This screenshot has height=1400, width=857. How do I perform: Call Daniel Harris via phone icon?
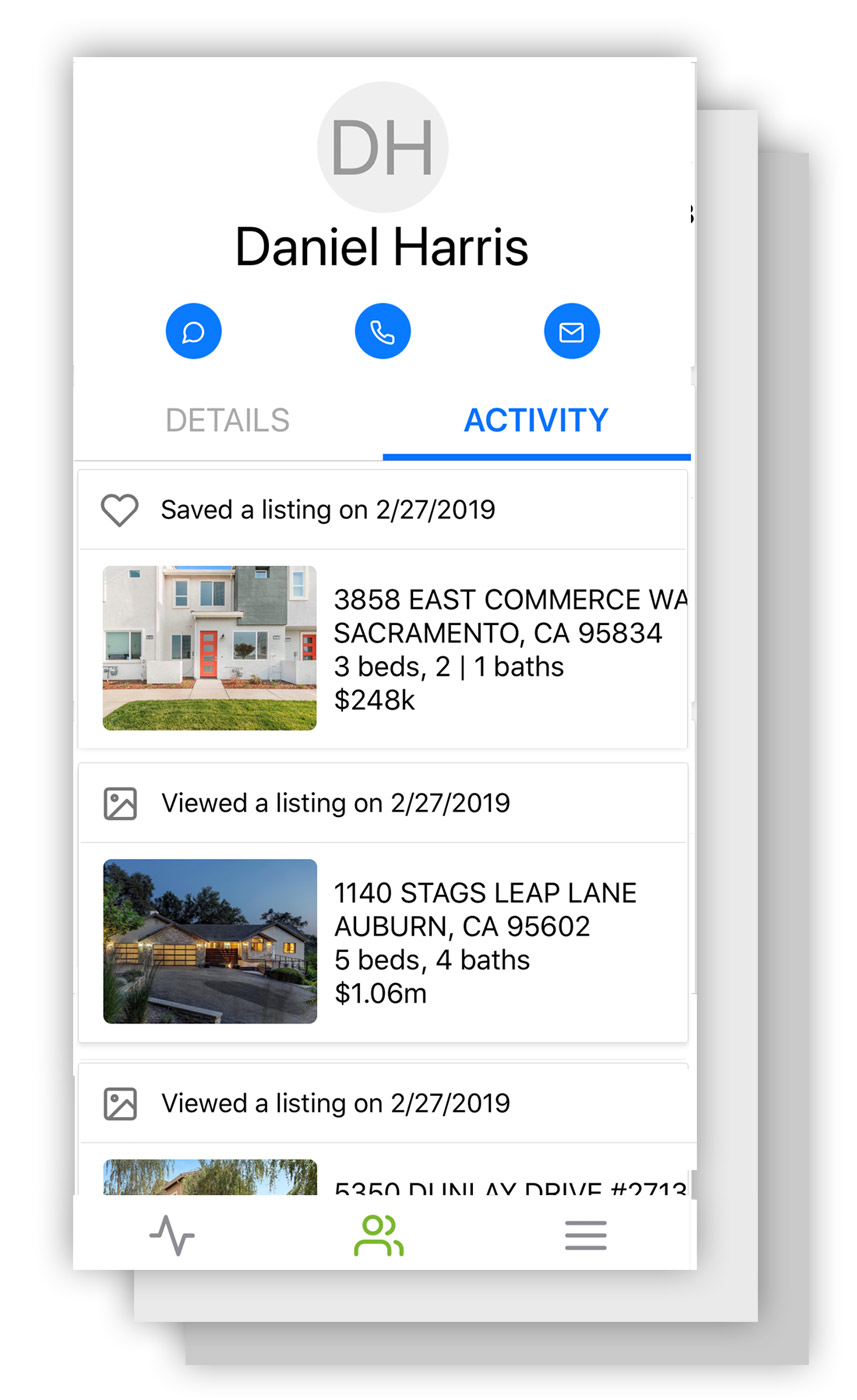pyautogui.click(x=382, y=331)
